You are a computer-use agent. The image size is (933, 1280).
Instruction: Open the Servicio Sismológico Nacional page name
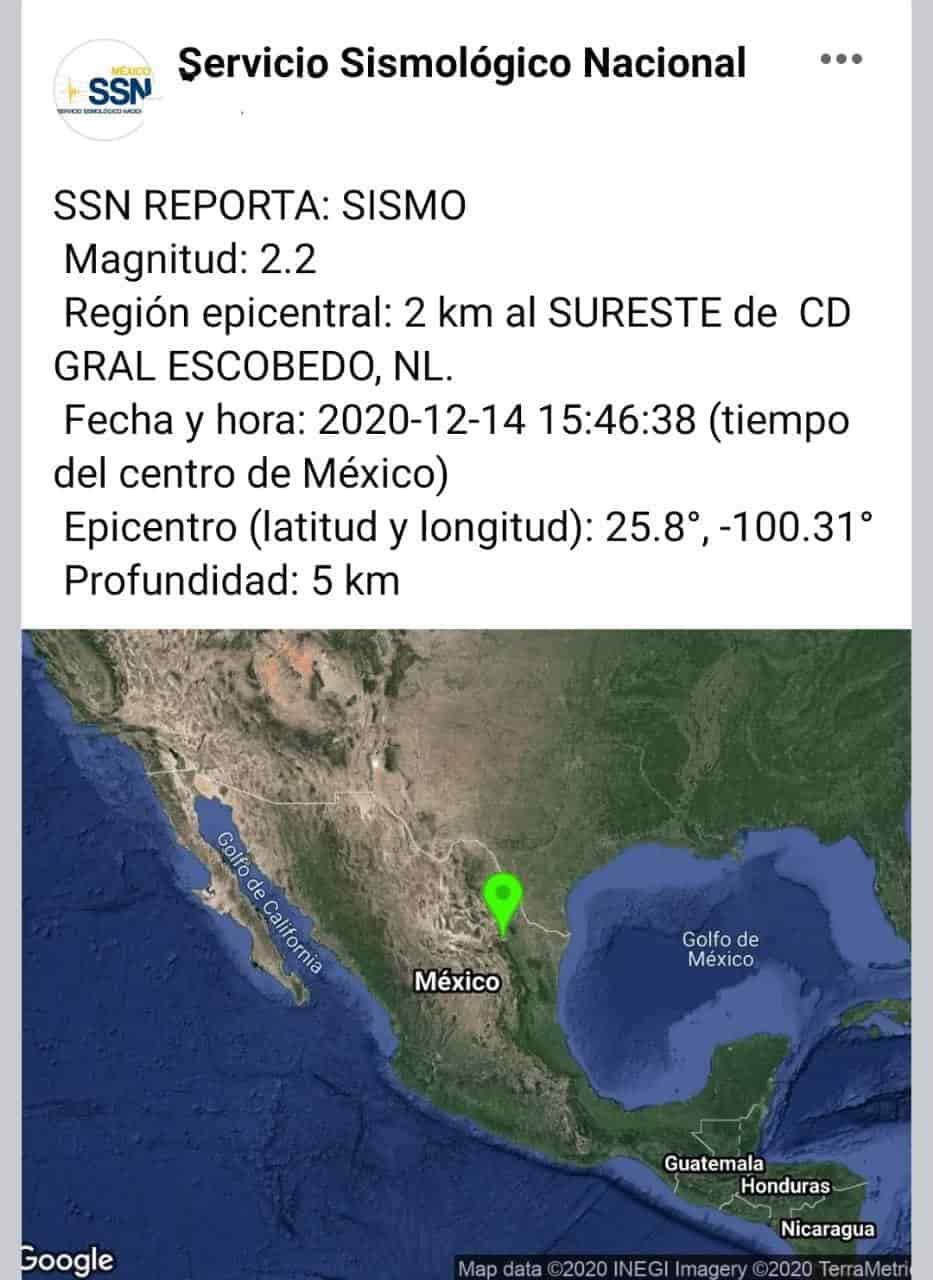[462, 62]
